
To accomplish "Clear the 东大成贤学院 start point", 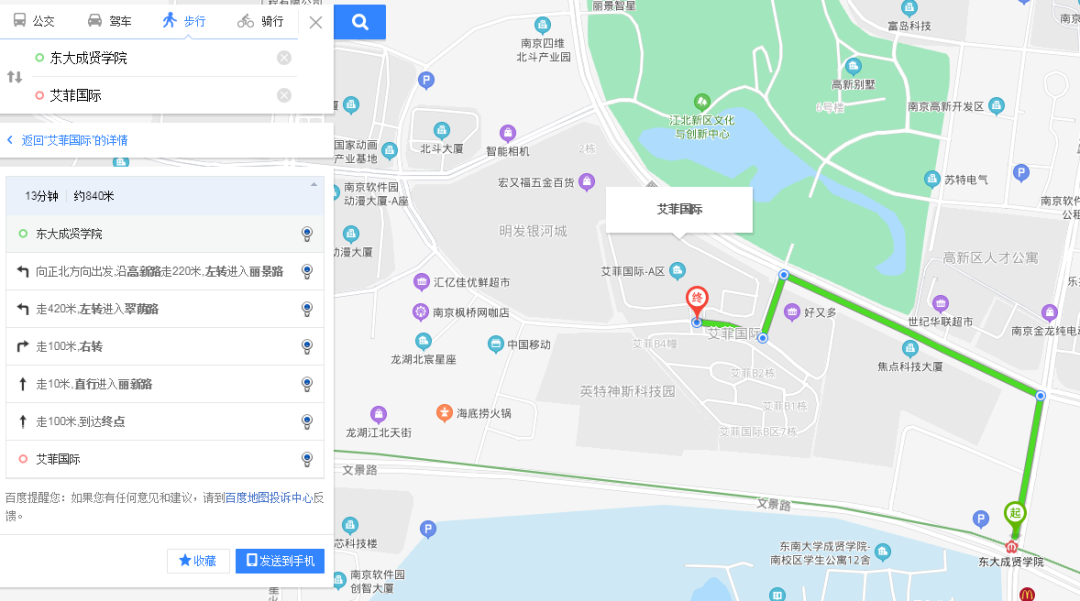I will [284, 58].
